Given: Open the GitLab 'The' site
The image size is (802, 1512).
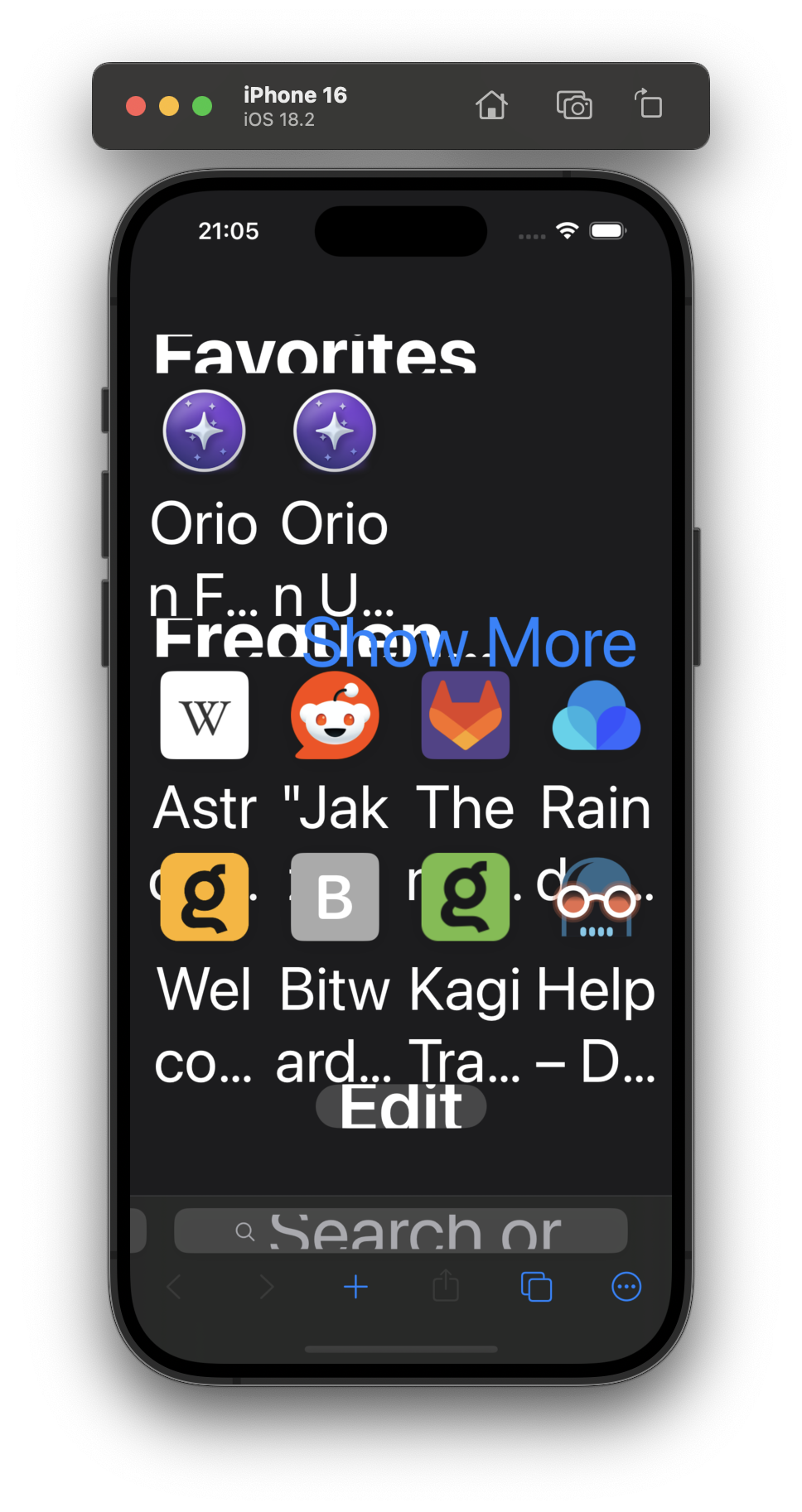Looking at the screenshot, I should click(465, 715).
